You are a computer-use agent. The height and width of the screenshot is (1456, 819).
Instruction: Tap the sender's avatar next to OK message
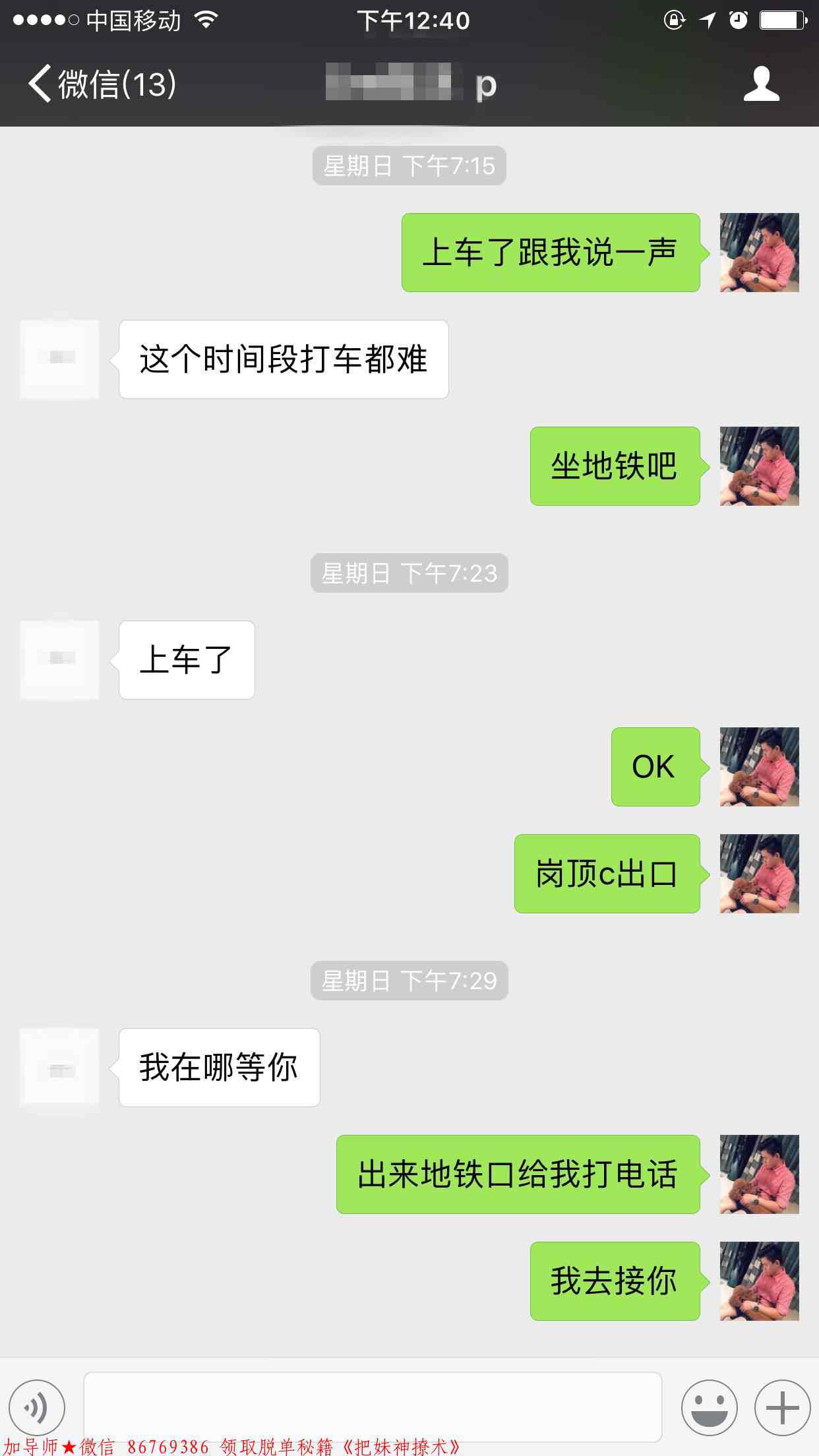(758, 766)
